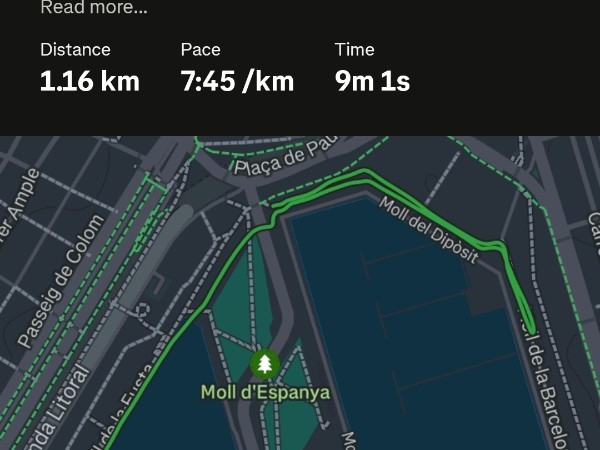Image resolution: width=600 pixels, height=450 pixels.
Task: Expand description via Read more link
Action: pos(93,8)
